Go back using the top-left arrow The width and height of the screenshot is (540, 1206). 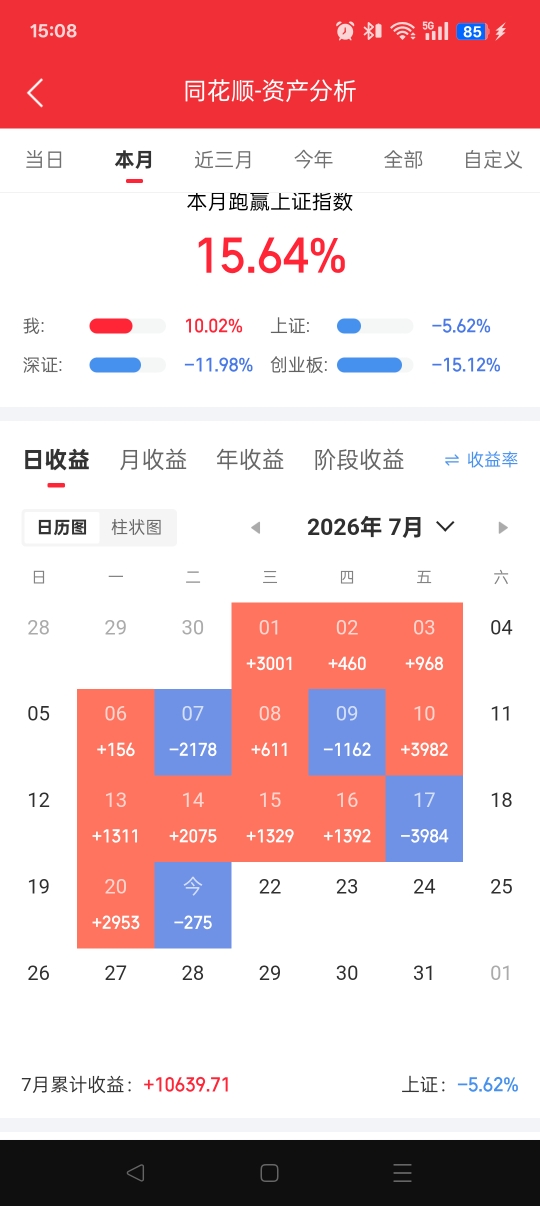coord(35,92)
